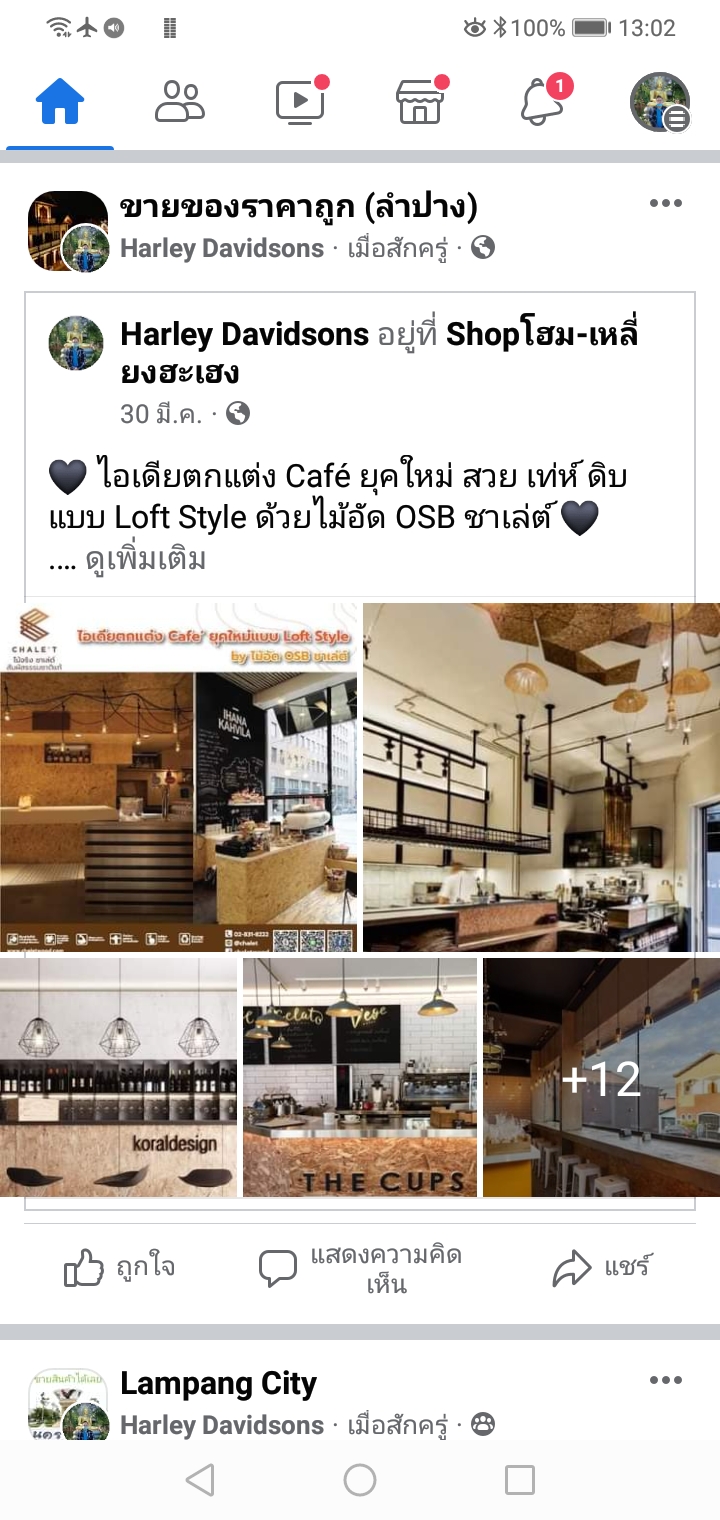The height and width of the screenshot is (1520, 720).
Task: Open the Marketplace tab
Action: (420, 102)
